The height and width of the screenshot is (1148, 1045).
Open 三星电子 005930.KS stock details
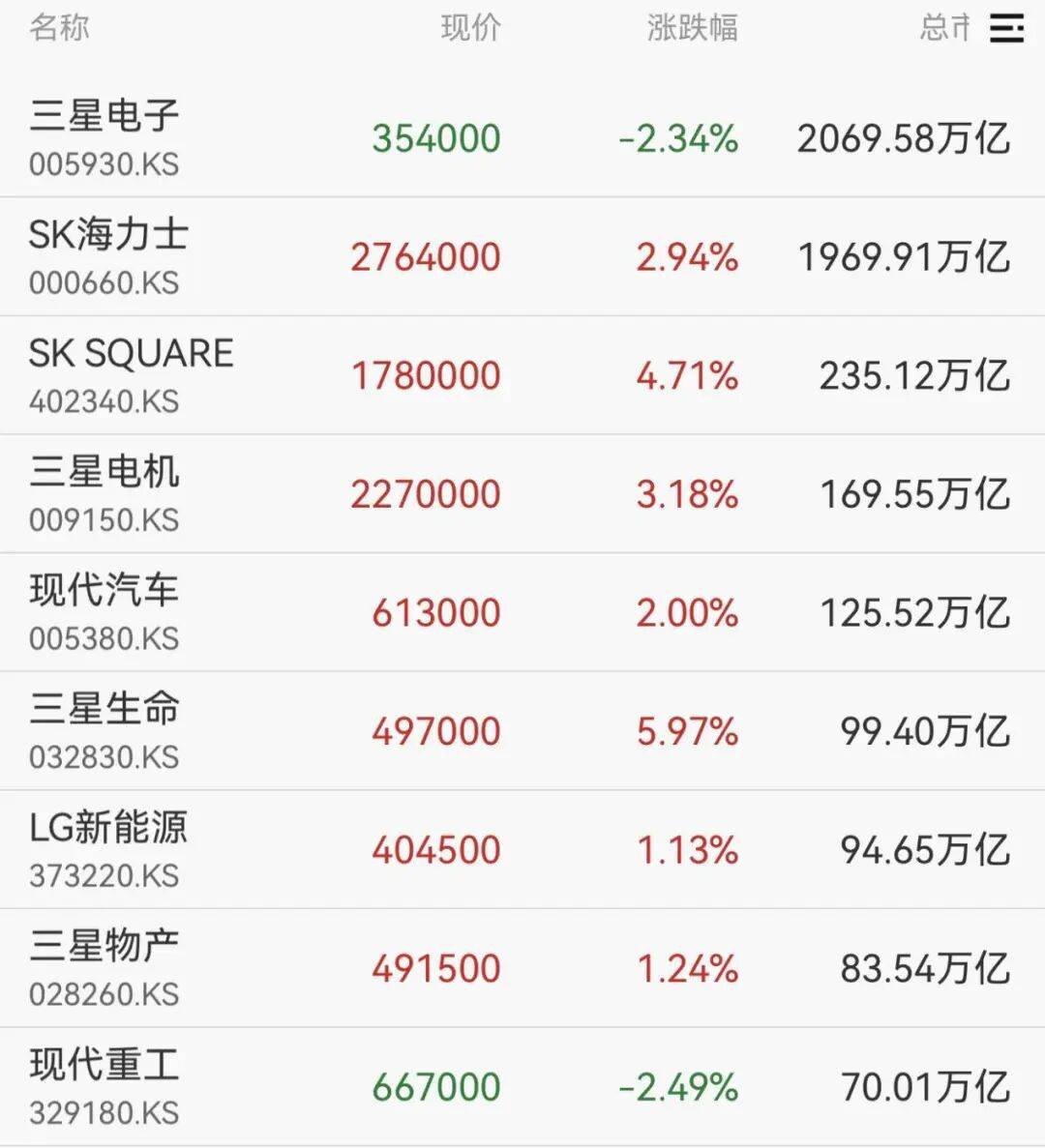[x=522, y=137]
